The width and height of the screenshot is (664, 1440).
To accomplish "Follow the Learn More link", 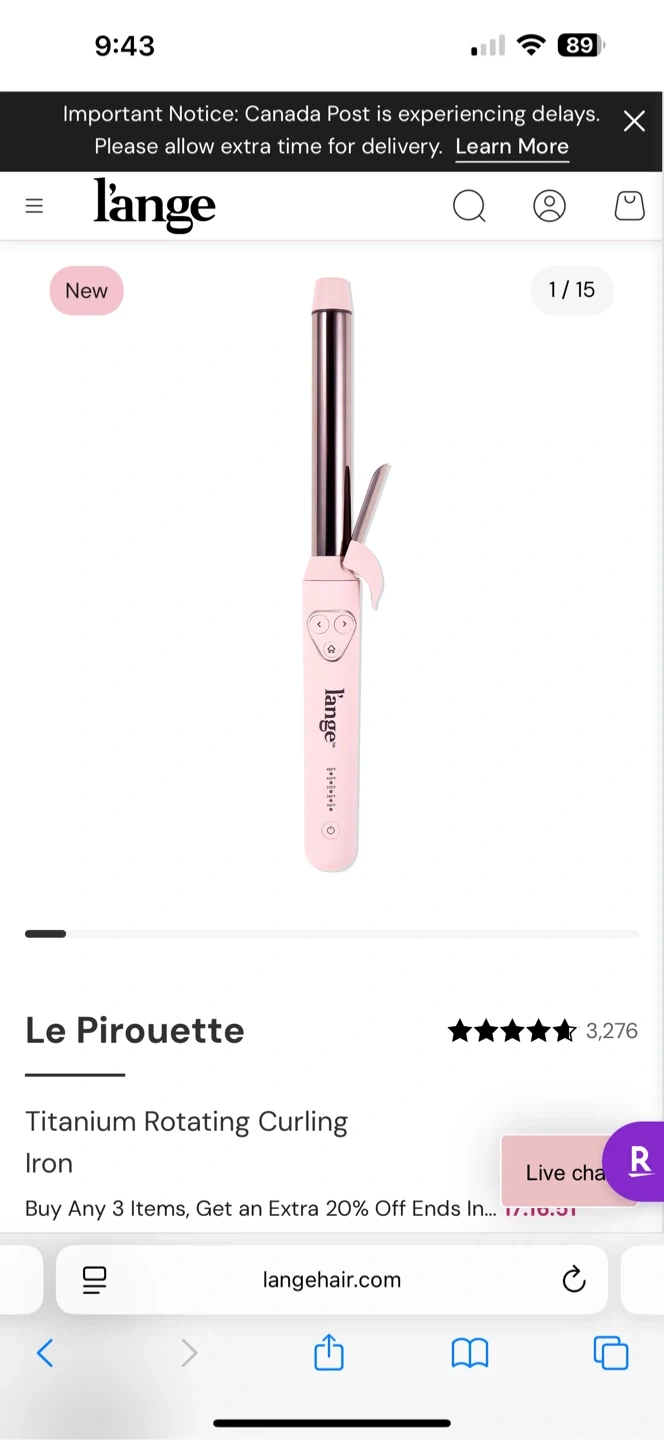I will click(x=512, y=147).
